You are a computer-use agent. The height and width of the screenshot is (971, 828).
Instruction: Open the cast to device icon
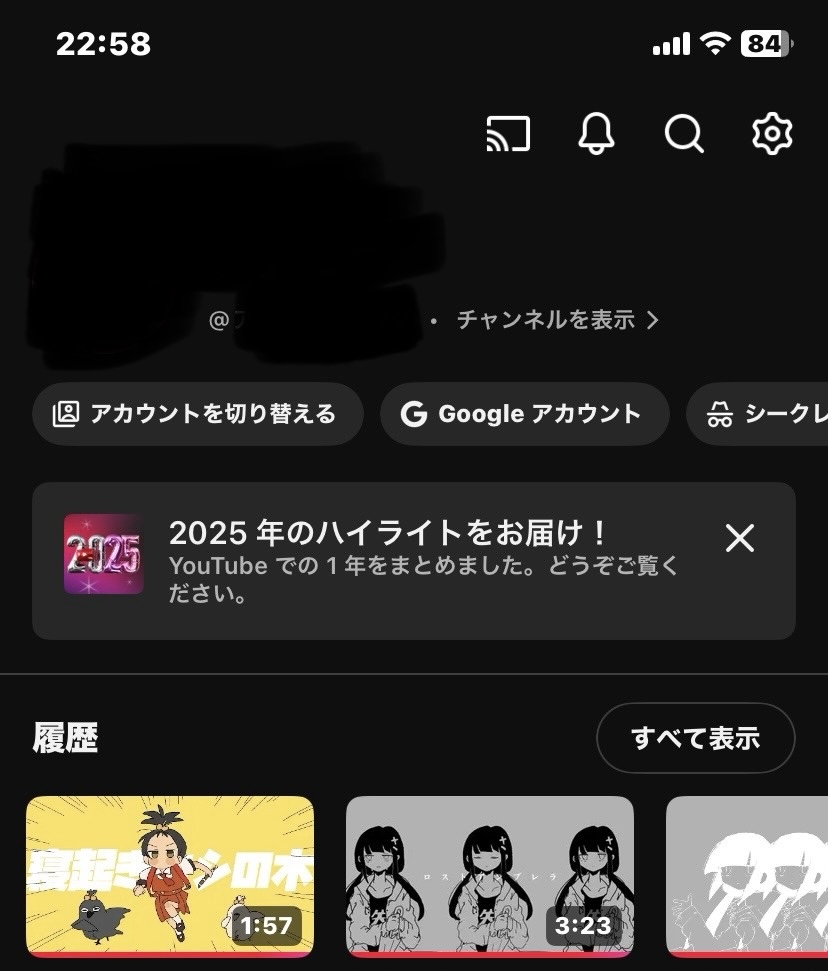tap(508, 134)
